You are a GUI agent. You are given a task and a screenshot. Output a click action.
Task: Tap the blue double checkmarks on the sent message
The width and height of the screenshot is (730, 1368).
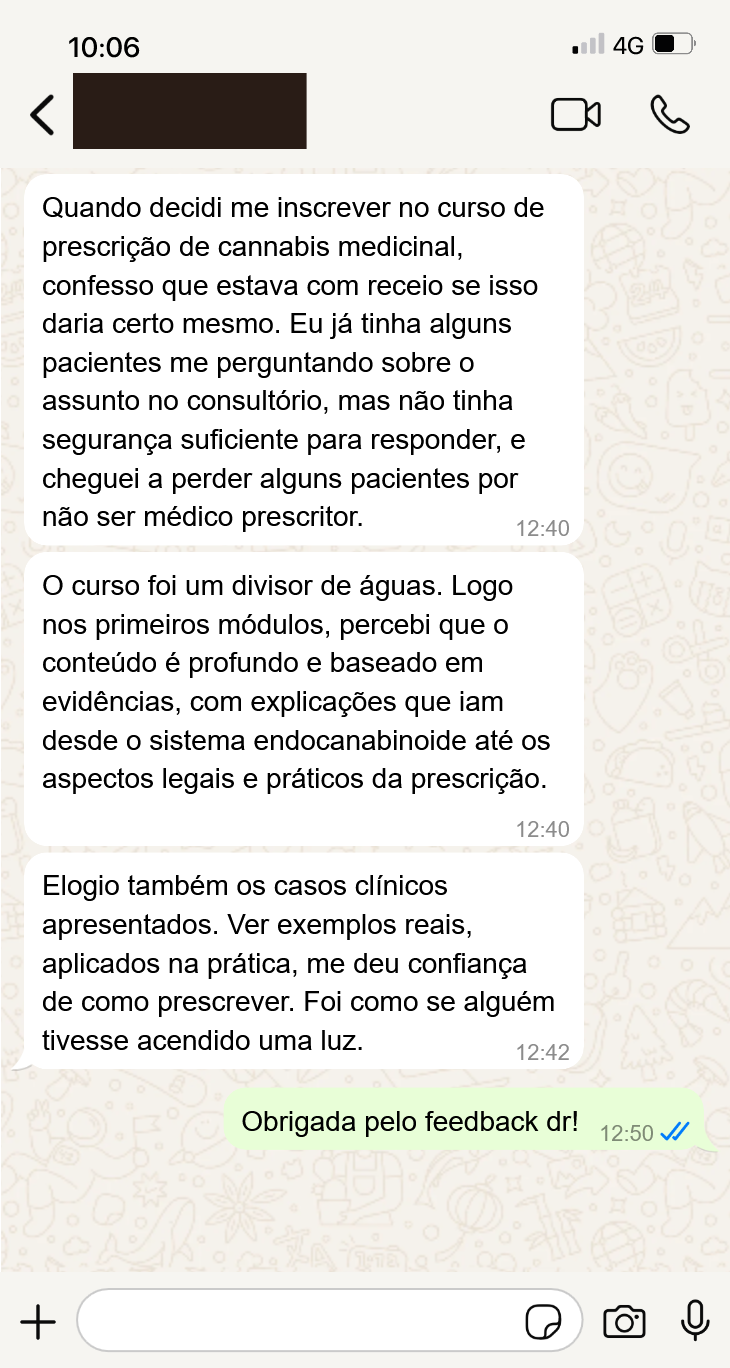(677, 1131)
